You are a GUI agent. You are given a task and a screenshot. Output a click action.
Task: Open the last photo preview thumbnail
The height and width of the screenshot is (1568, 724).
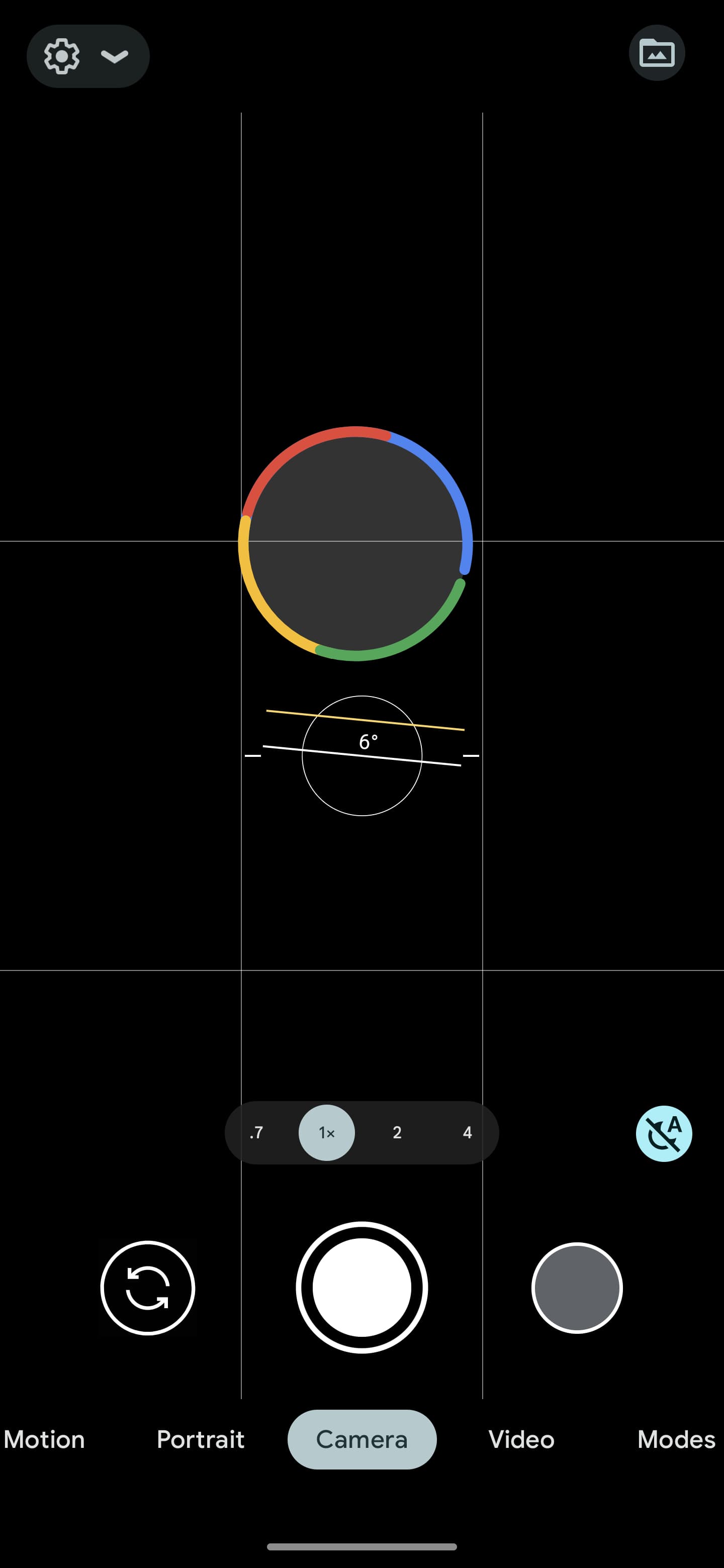(x=577, y=1288)
